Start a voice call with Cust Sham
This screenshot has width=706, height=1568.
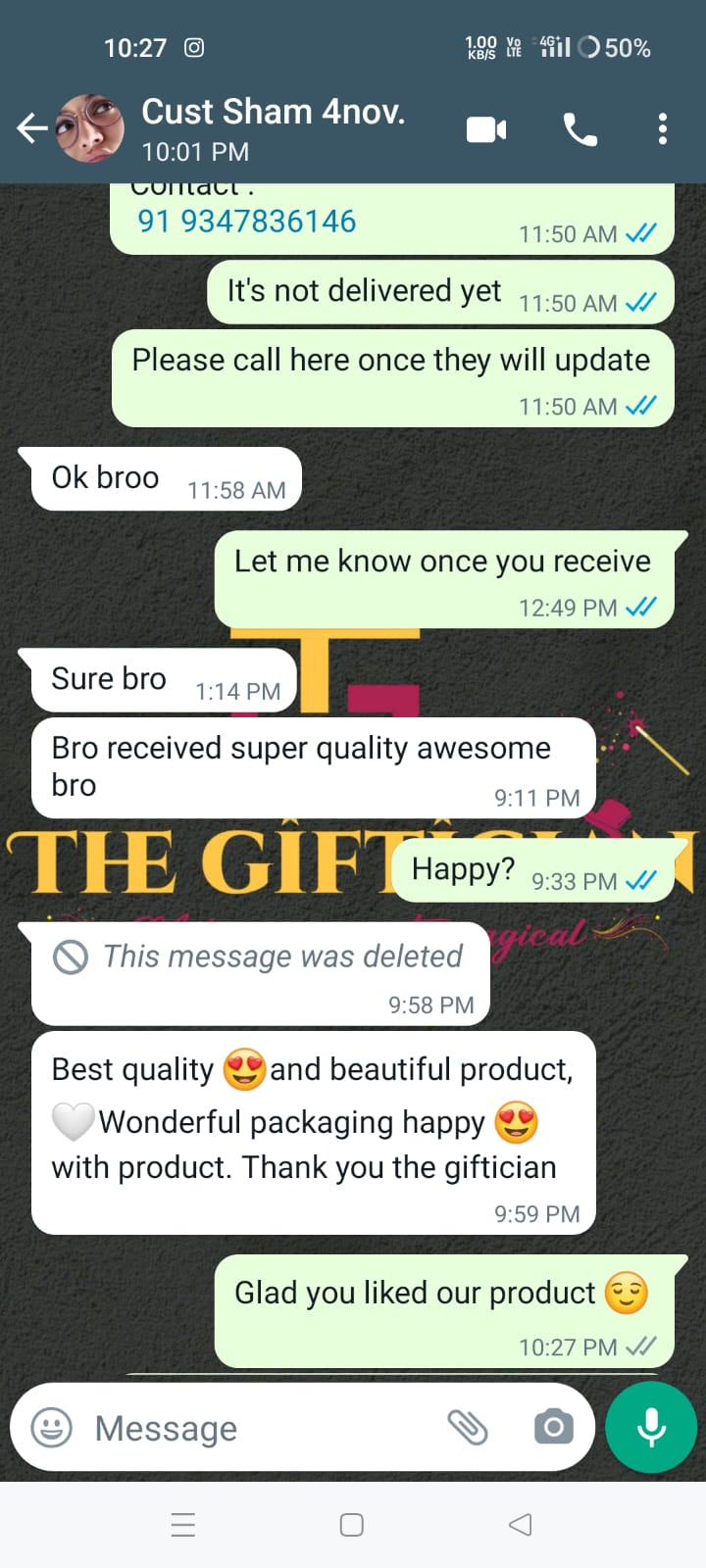580,129
